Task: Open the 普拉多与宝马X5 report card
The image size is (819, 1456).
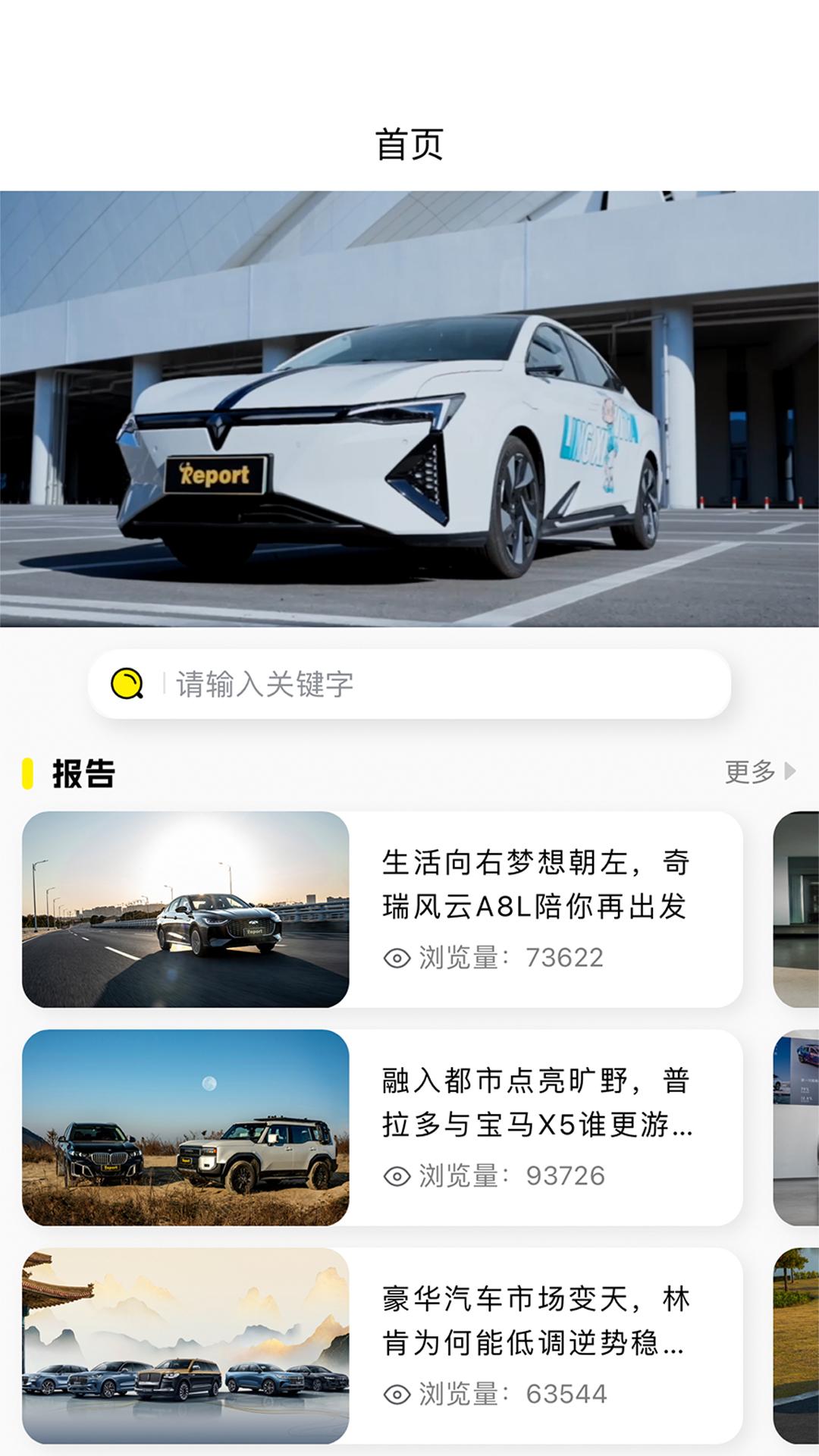Action: [382, 1128]
